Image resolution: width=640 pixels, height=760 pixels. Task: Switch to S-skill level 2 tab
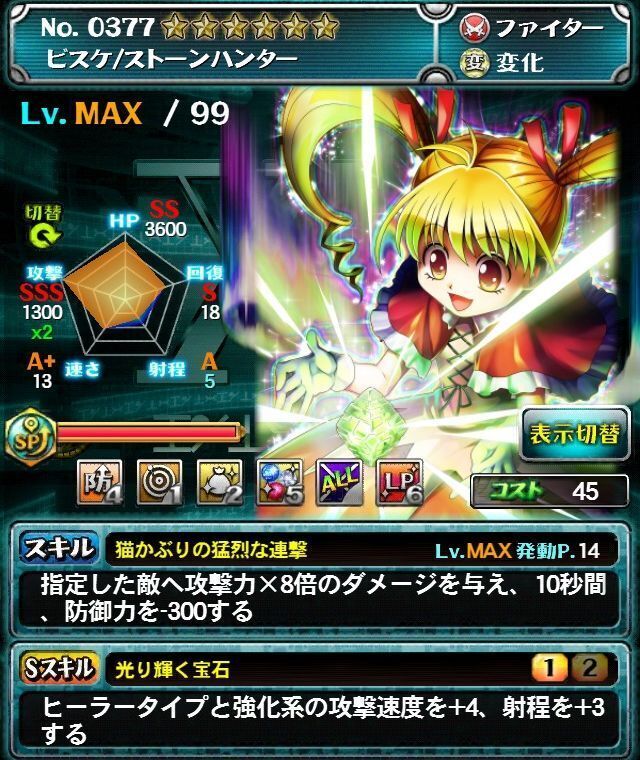click(x=593, y=669)
